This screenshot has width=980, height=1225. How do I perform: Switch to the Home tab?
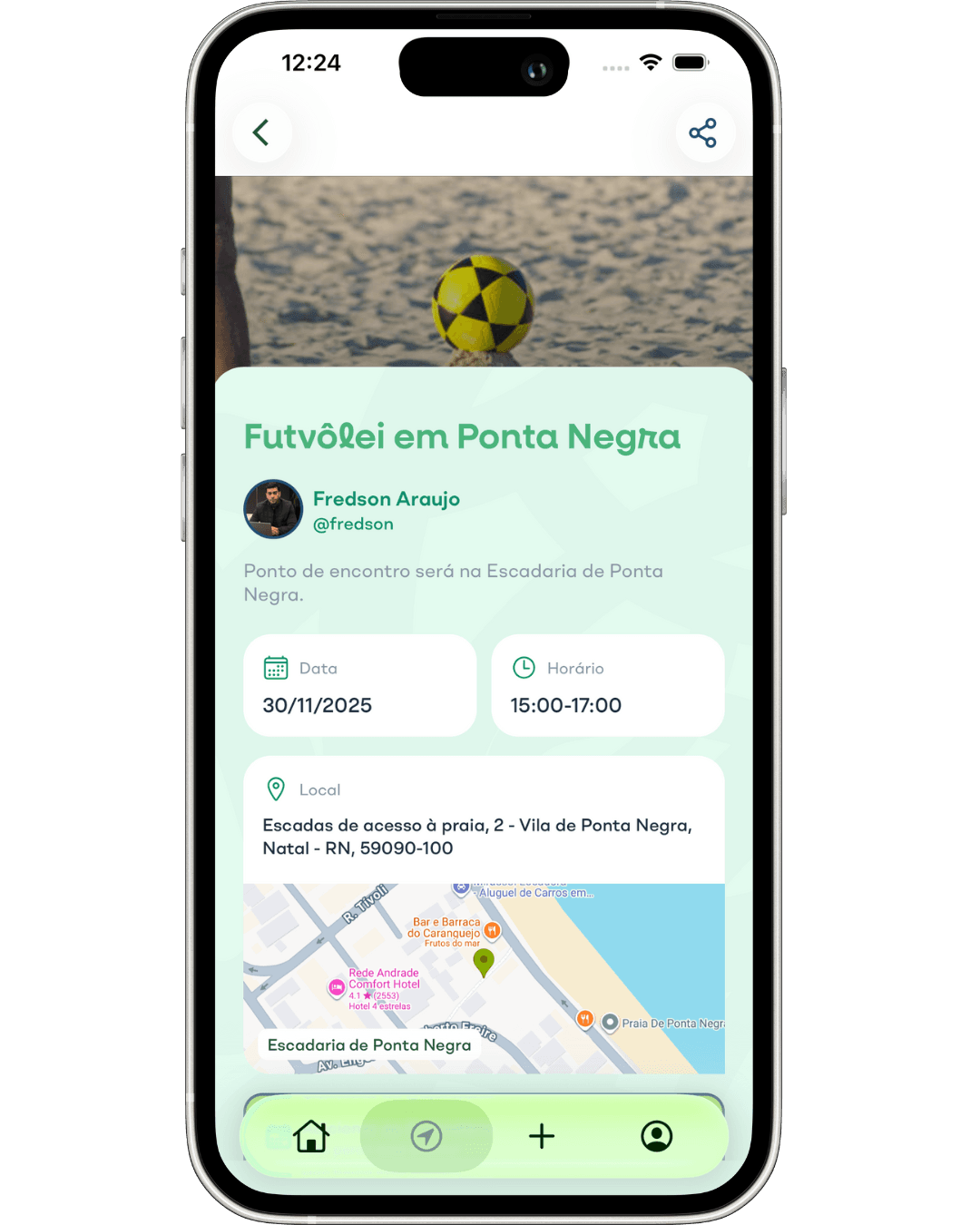311,1136
